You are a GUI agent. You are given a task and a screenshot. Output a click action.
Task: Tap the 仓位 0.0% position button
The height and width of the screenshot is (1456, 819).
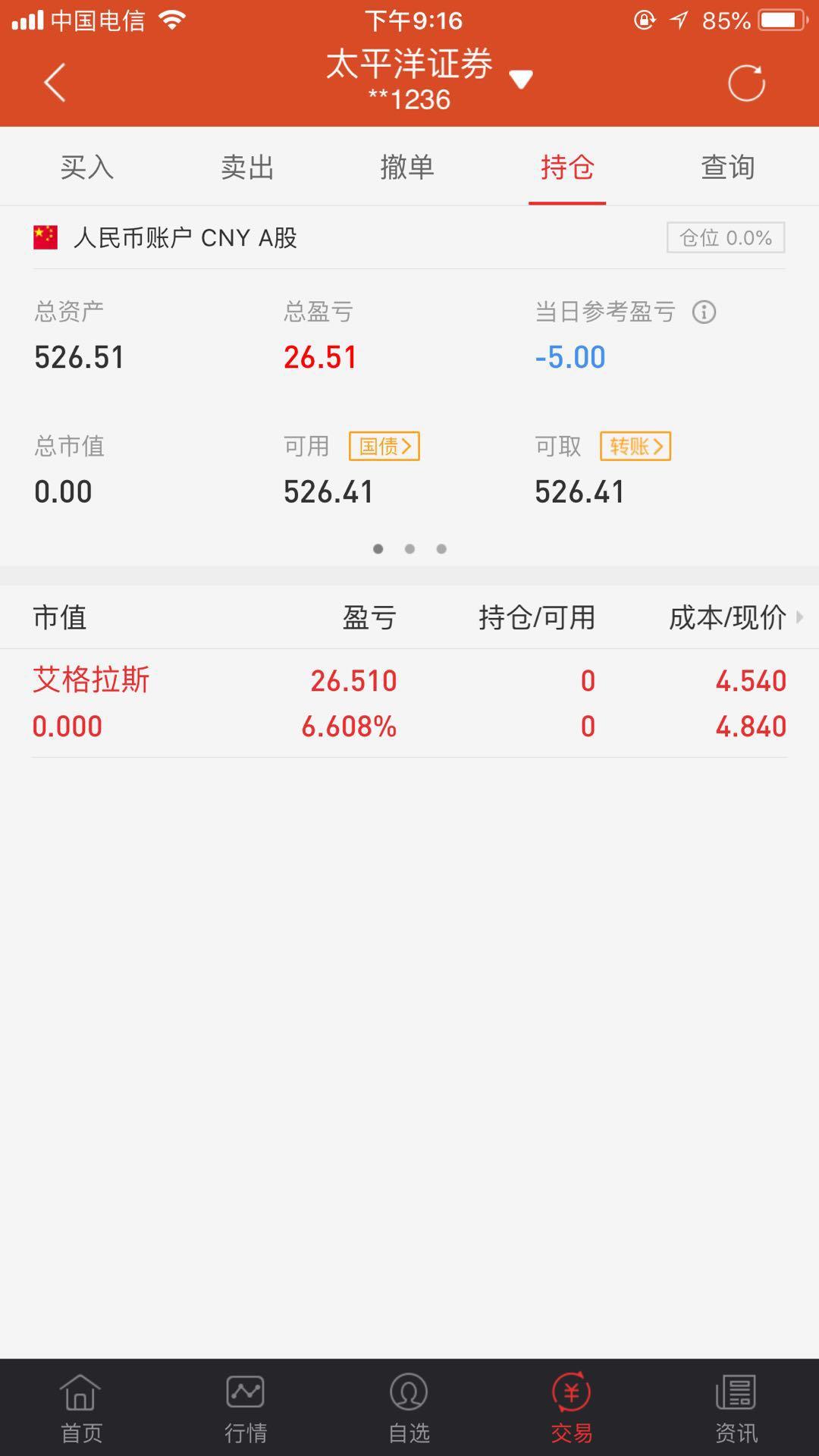coord(726,237)
